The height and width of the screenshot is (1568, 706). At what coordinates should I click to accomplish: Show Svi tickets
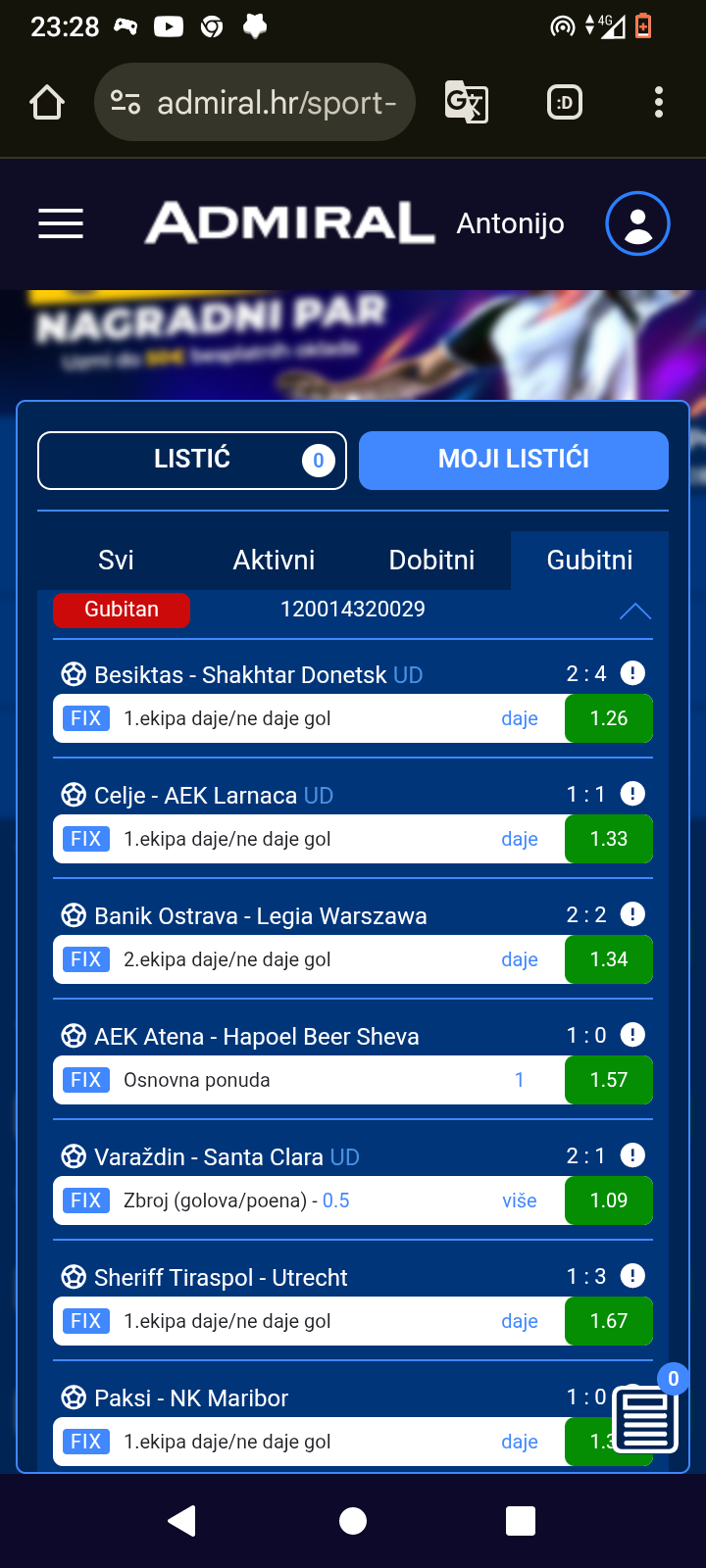pyautogui.click(x=116, y=560)
